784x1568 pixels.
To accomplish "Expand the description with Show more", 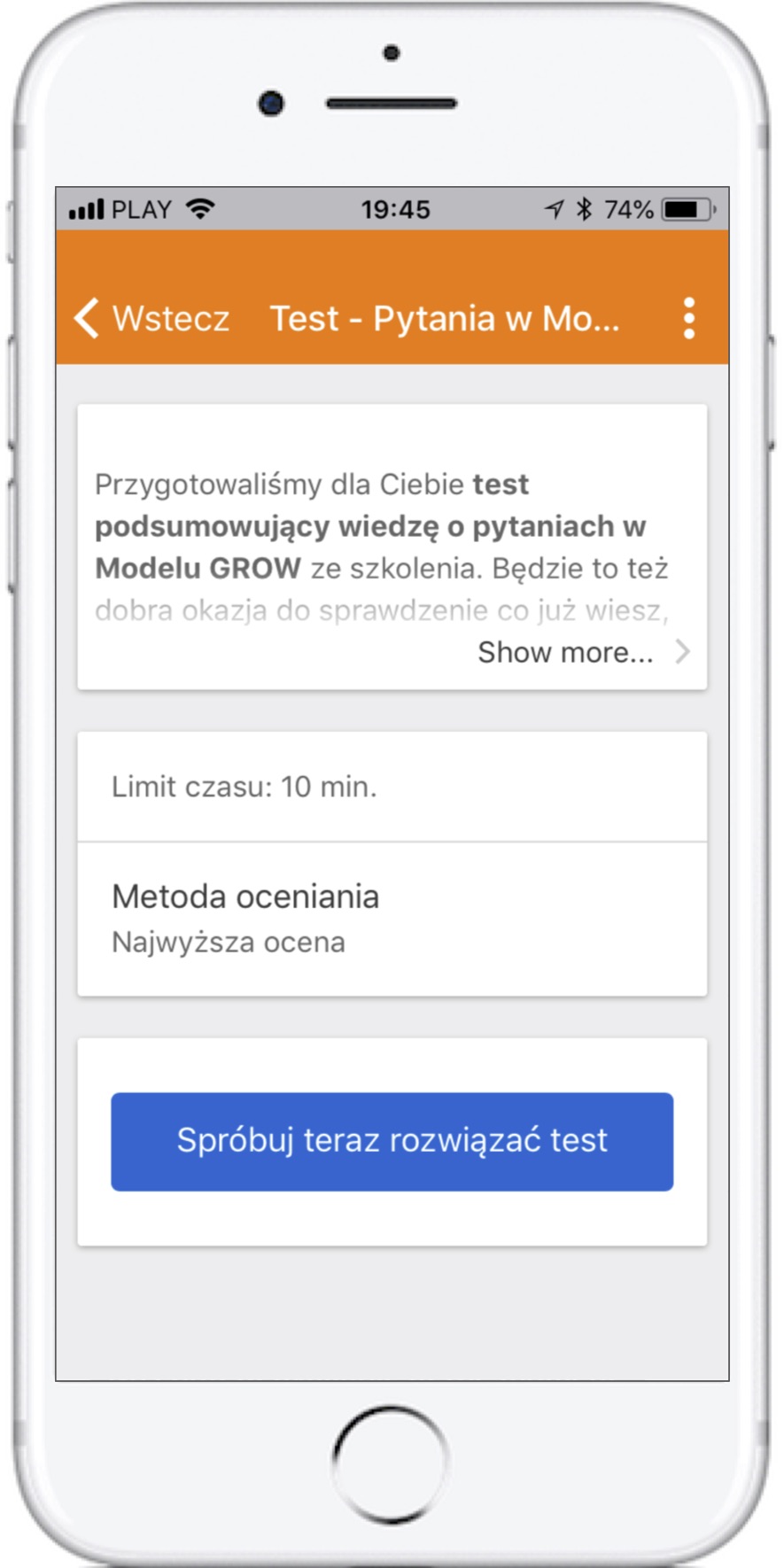I will coord(584,652).
